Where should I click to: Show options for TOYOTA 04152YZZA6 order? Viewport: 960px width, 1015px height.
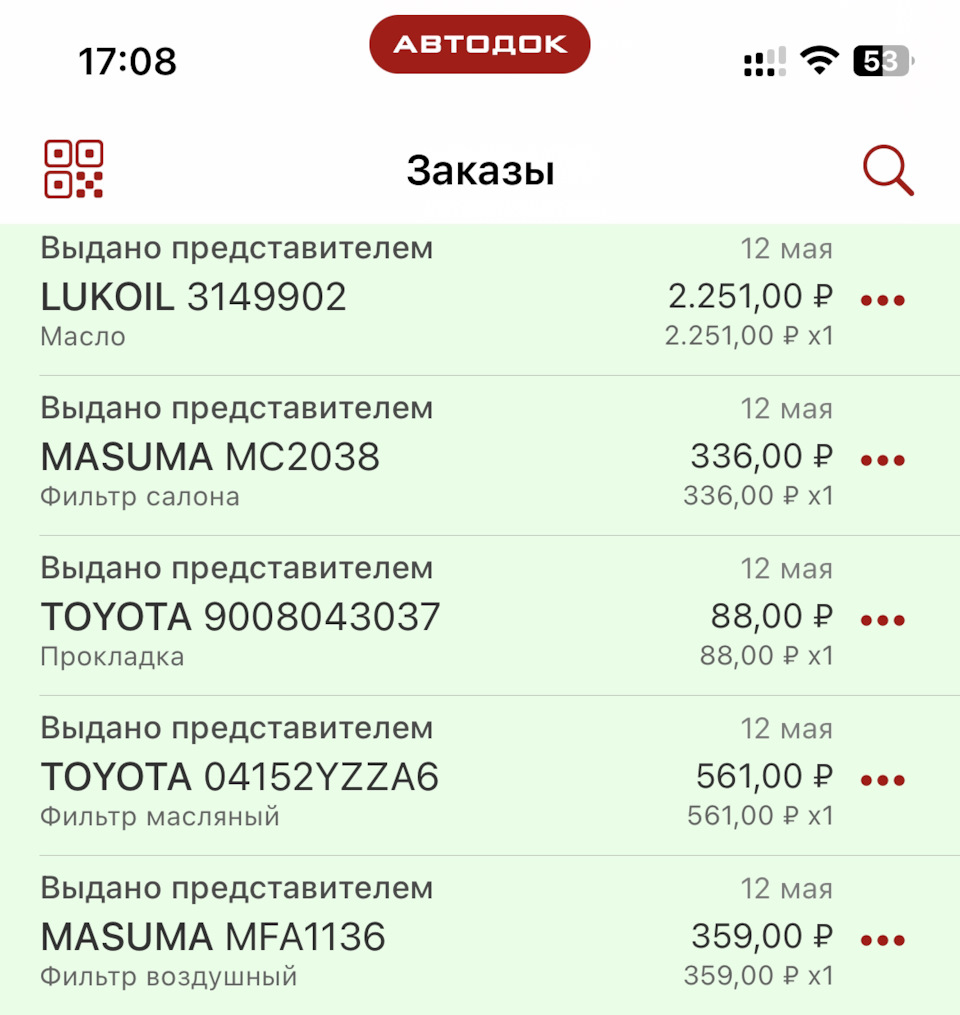[883, 780]
